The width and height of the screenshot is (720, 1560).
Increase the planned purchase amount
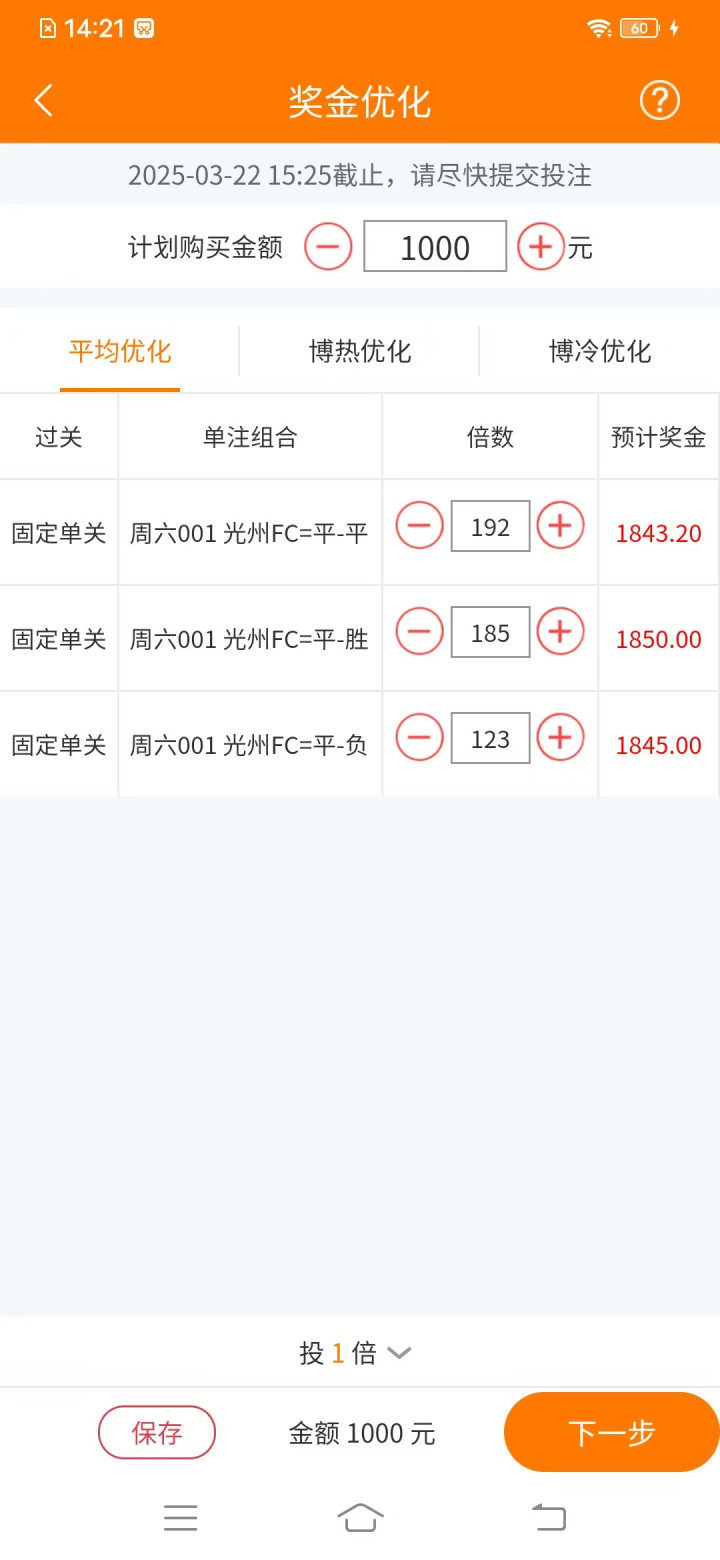click(x=540, y=246)
